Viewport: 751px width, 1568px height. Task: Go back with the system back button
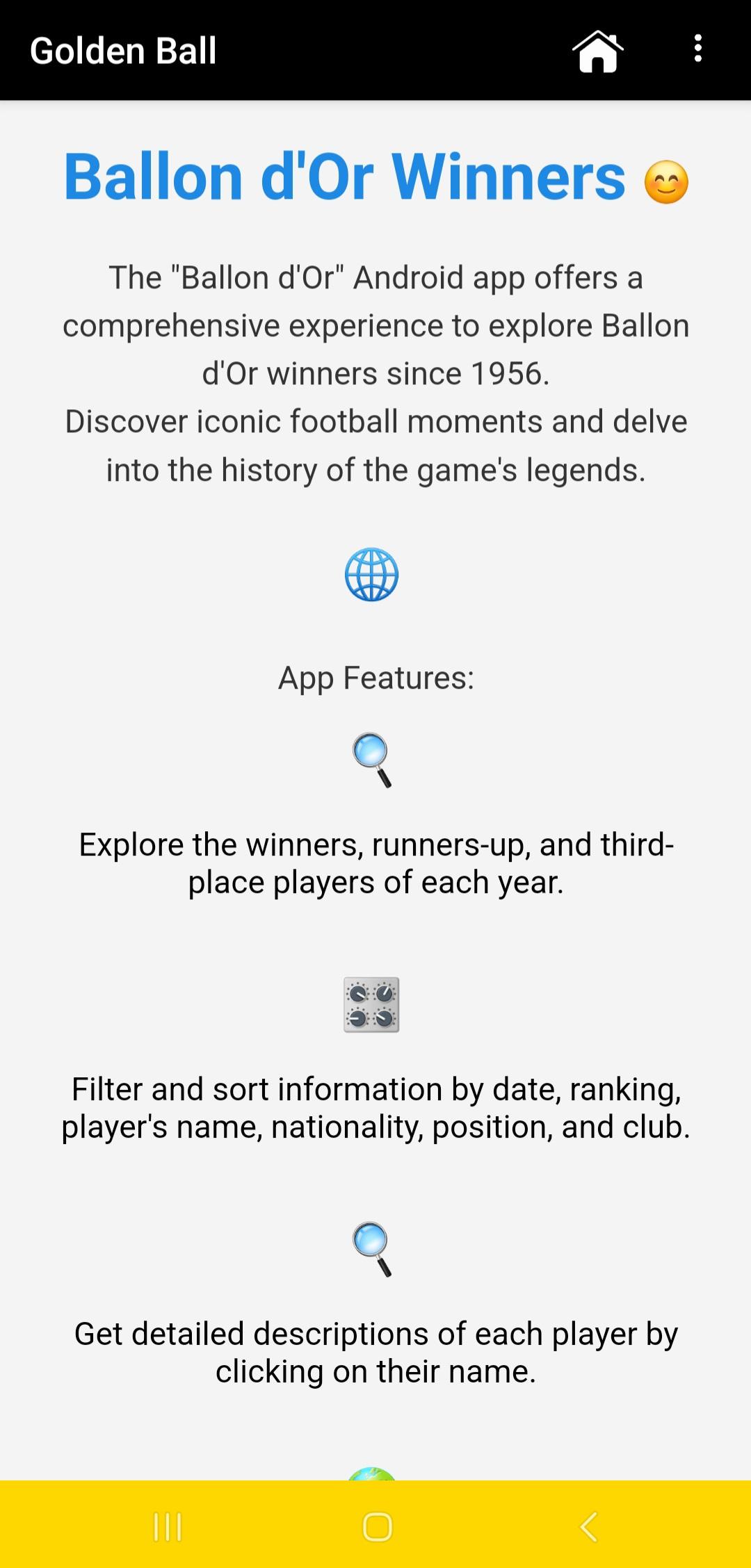click(588, 1526)
